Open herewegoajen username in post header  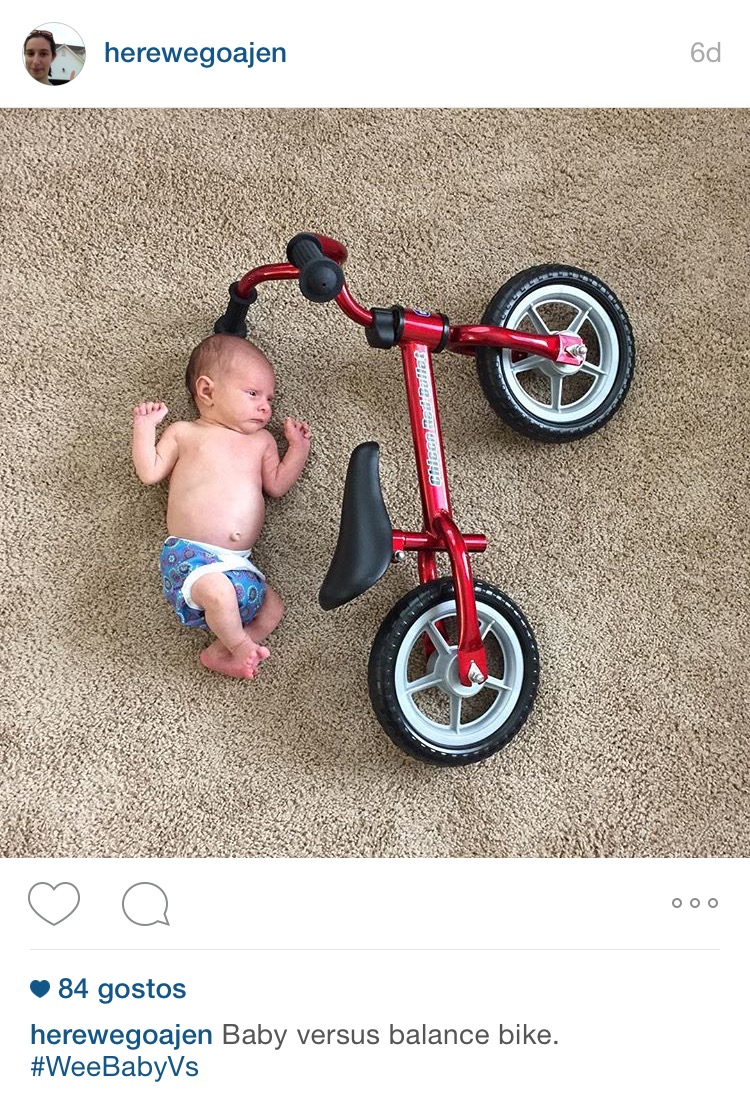(x=195, y=53)
